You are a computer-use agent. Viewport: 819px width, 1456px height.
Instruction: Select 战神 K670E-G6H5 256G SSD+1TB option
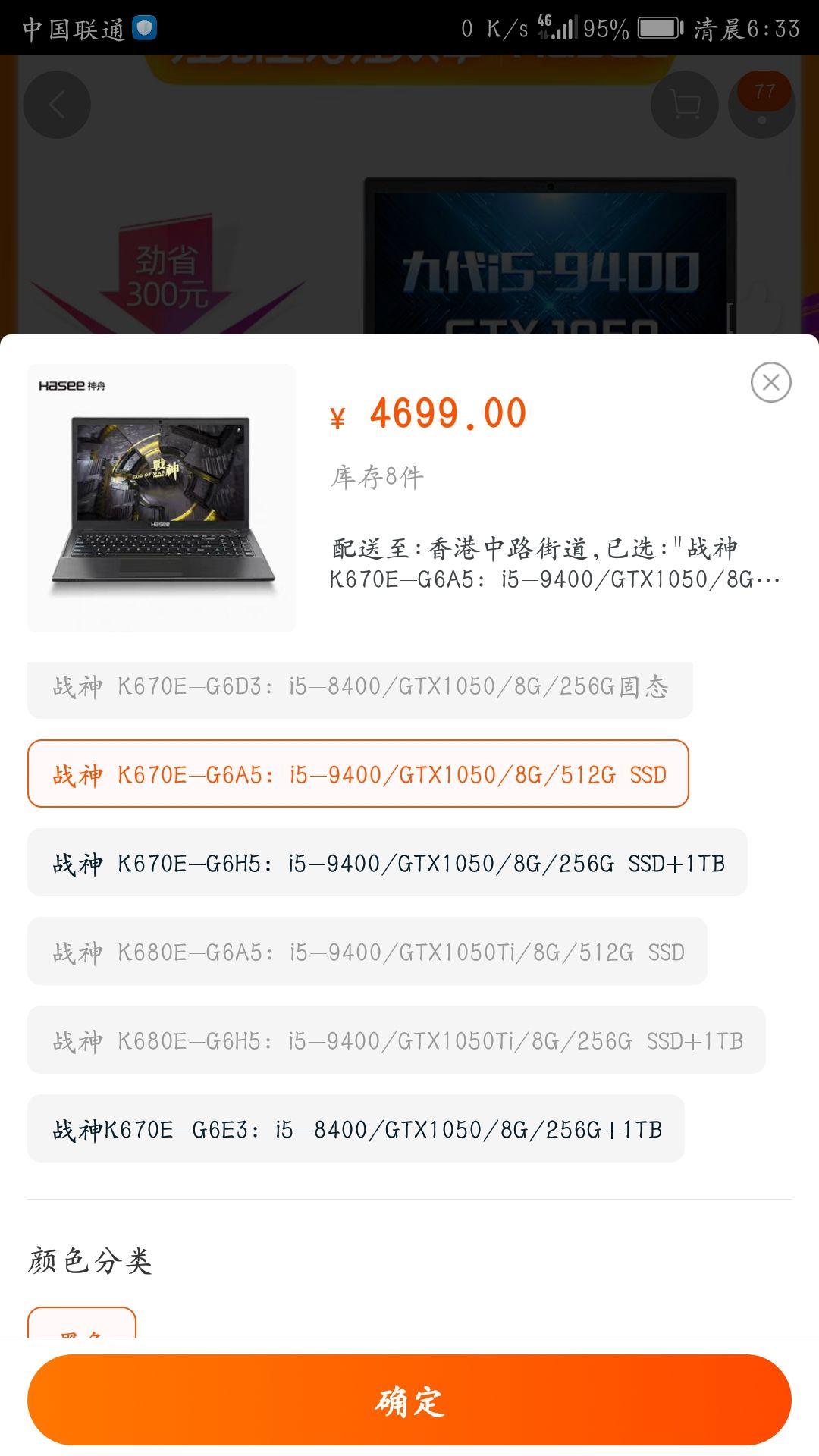point(388,863)
